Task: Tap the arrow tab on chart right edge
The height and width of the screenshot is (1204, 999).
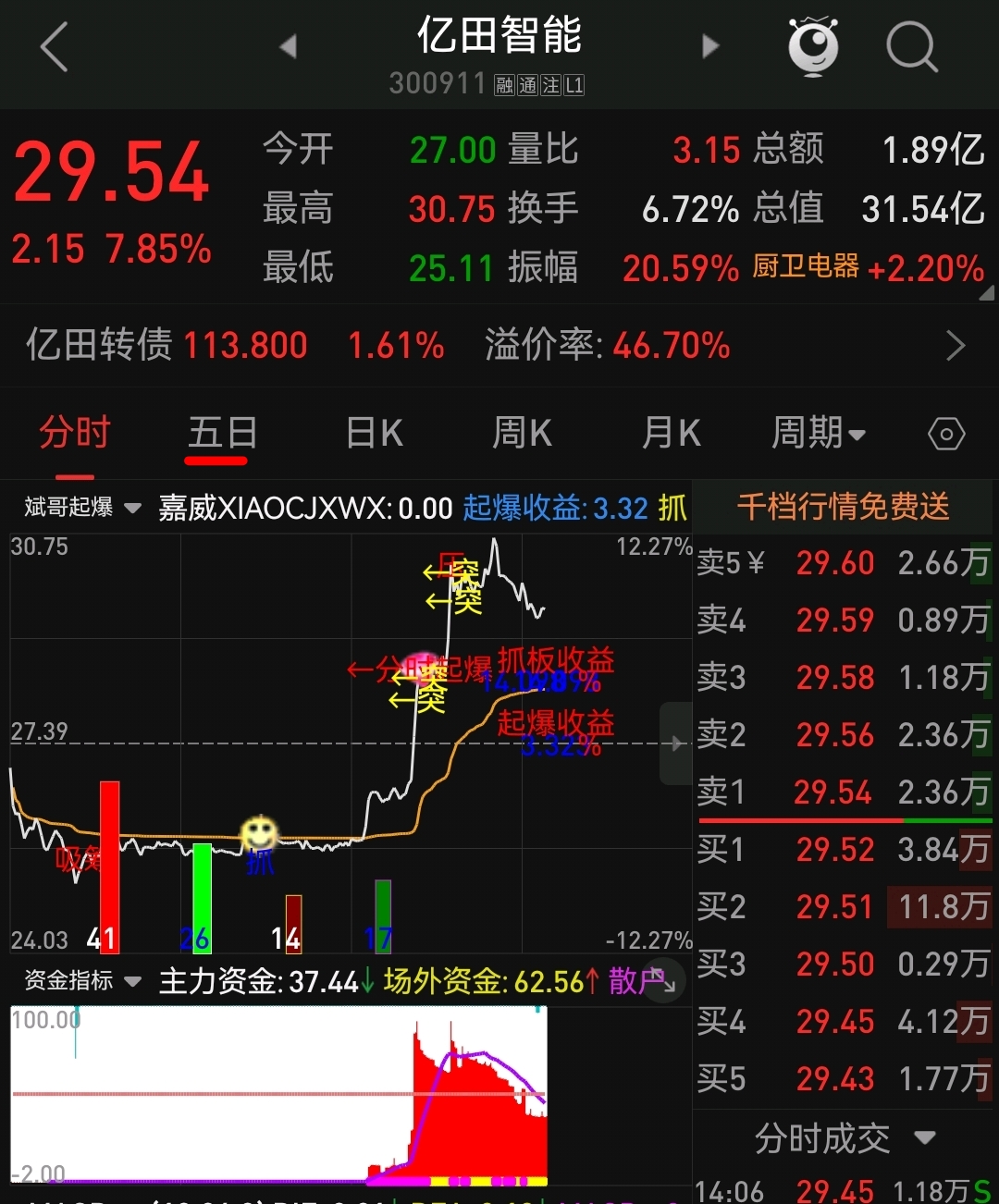Action: pyautogui.click(x=676, y=743)
